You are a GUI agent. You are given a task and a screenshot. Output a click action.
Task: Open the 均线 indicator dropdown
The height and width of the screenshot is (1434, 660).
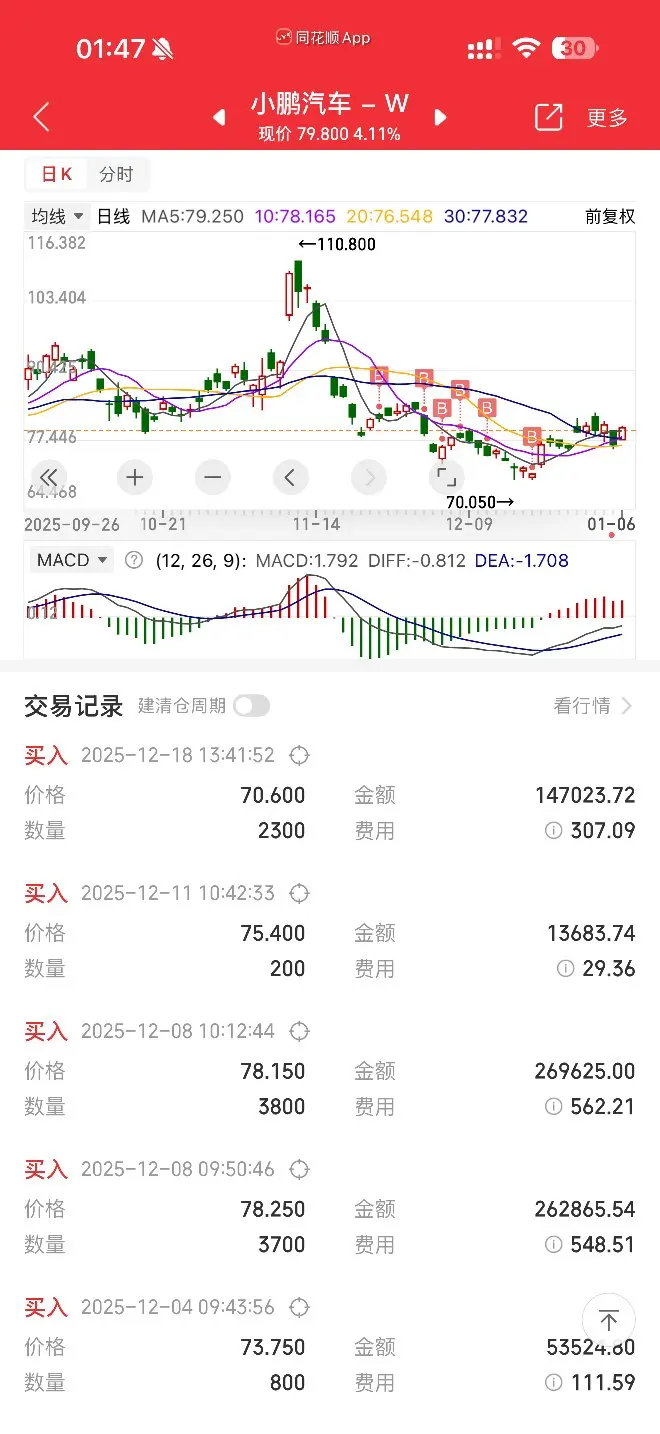[x=56, y=216]
